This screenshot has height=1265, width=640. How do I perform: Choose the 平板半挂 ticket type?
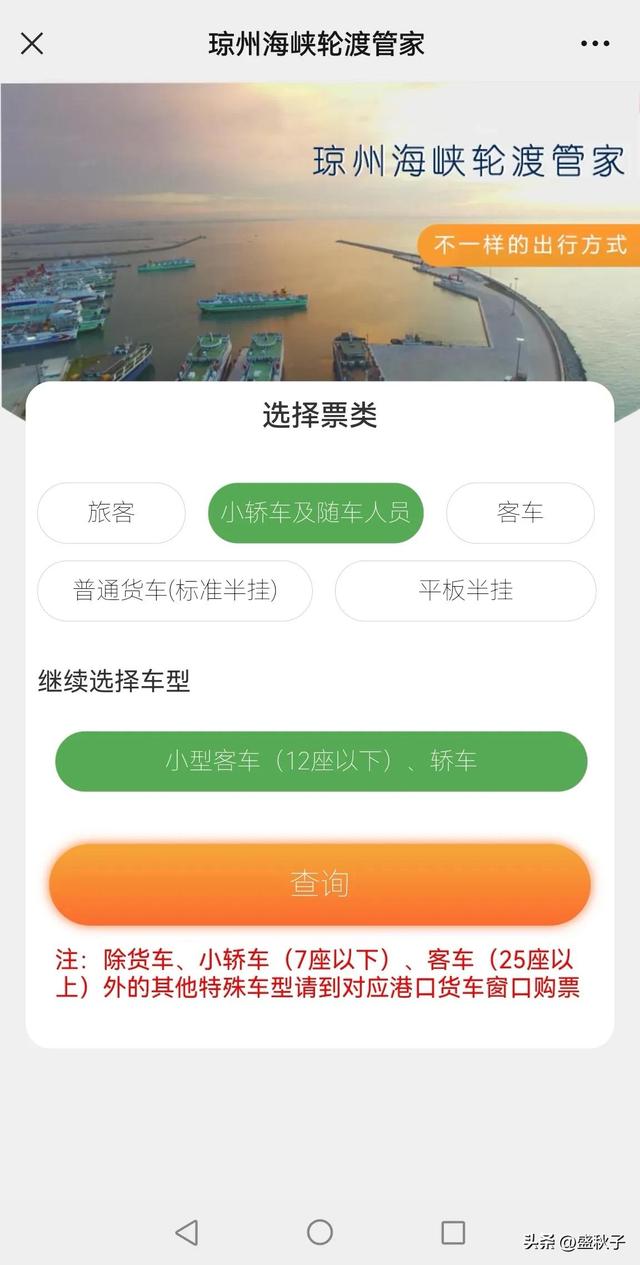coord(465,591)
